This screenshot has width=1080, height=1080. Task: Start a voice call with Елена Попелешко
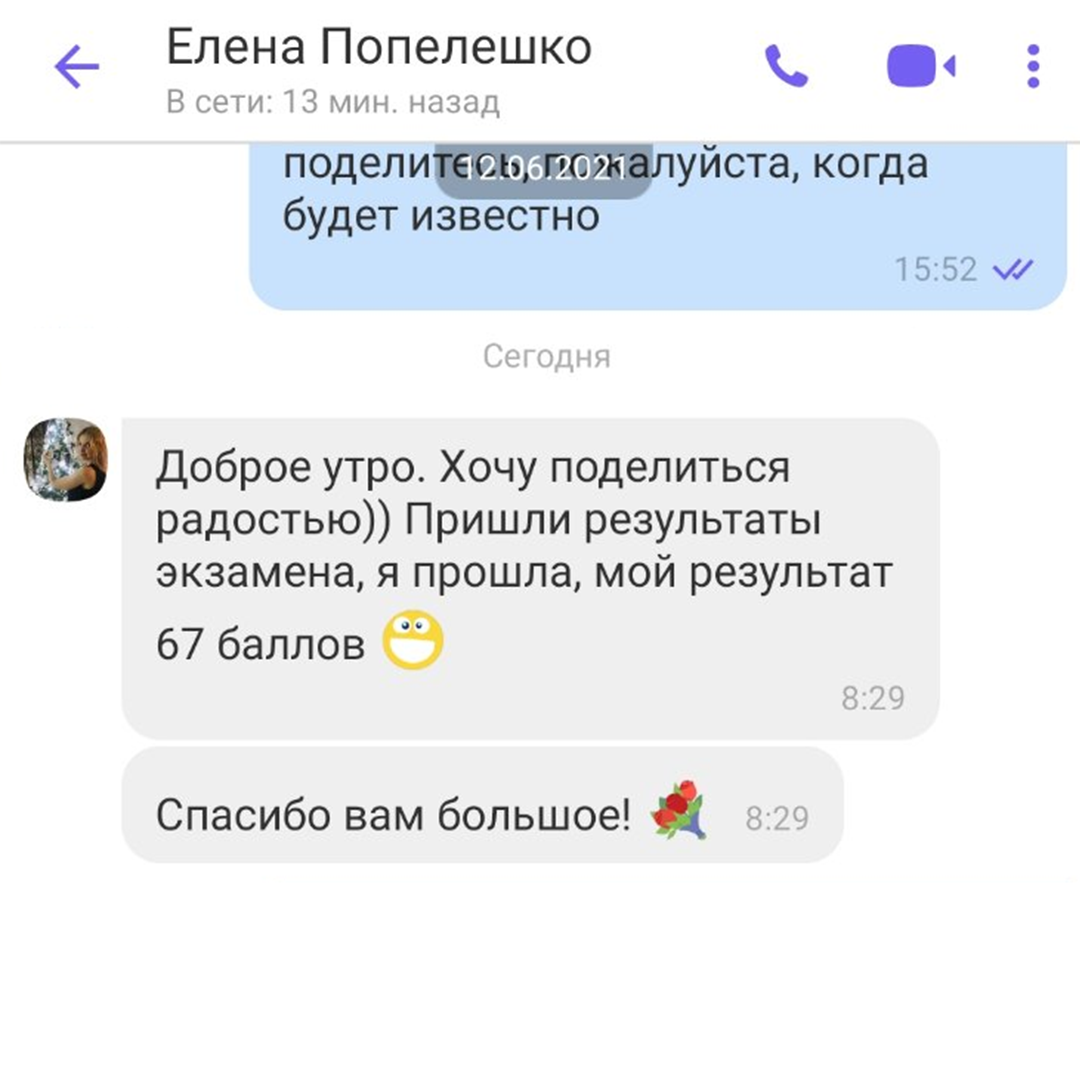pos(786,66)
